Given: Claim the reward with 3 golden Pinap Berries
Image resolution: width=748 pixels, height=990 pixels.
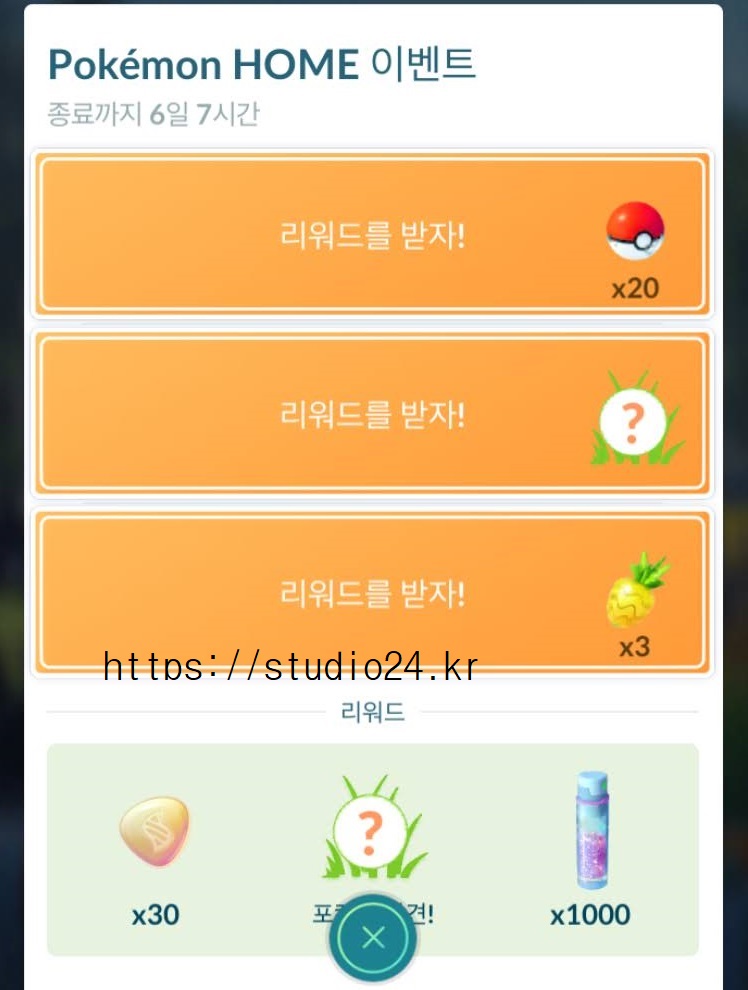Looking at the screenshot, I should pos(372,593).
